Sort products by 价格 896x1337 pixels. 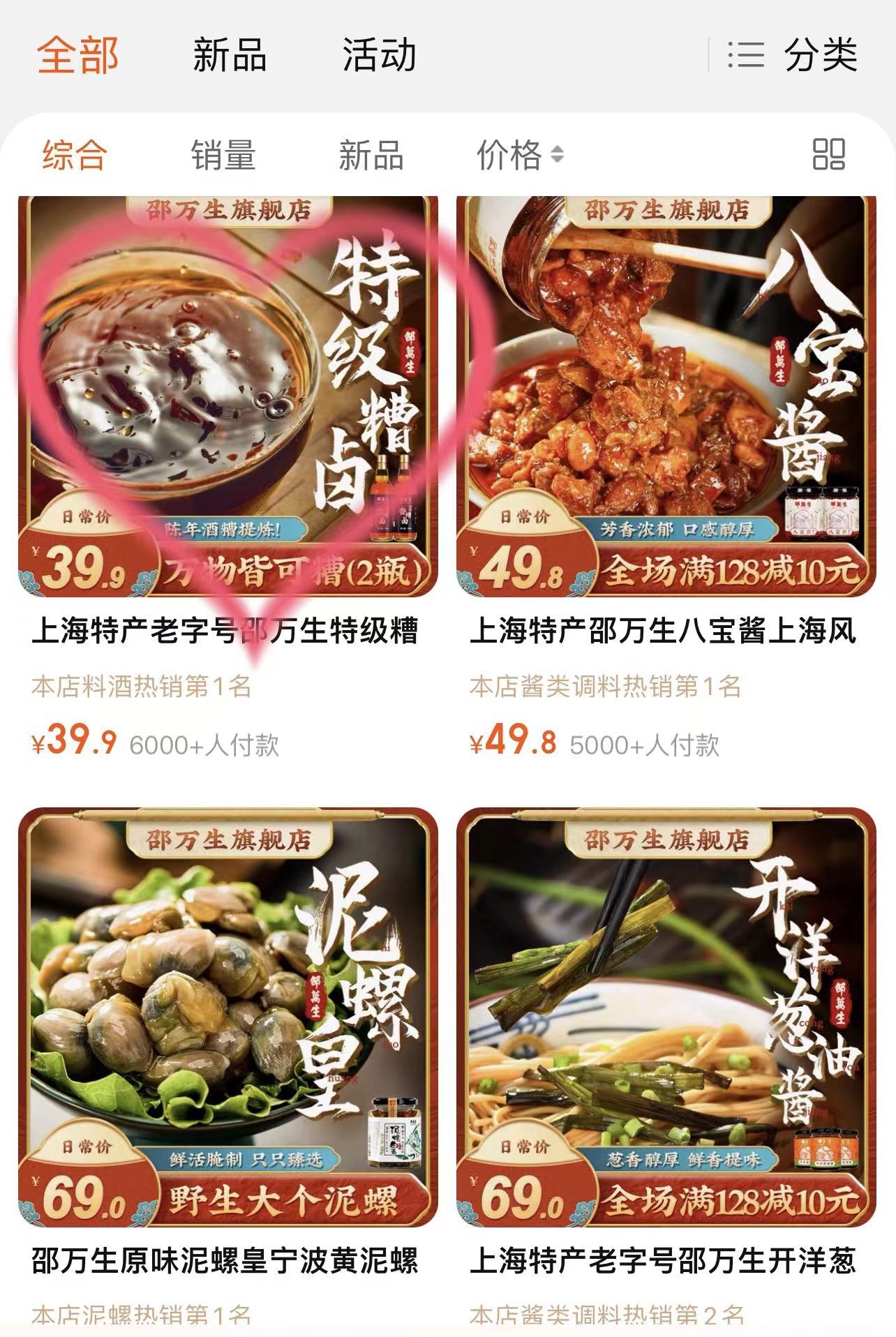coord(519,155)
